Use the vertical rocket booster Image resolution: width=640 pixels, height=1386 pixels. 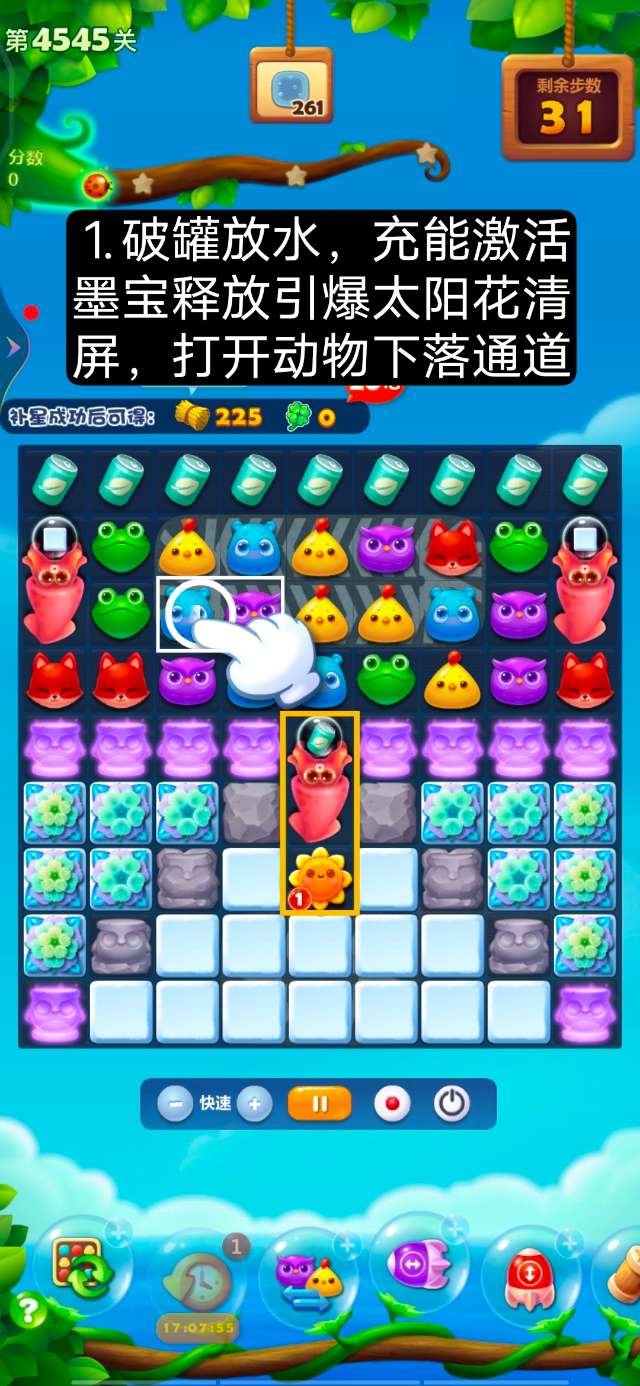coord(530,1277)
